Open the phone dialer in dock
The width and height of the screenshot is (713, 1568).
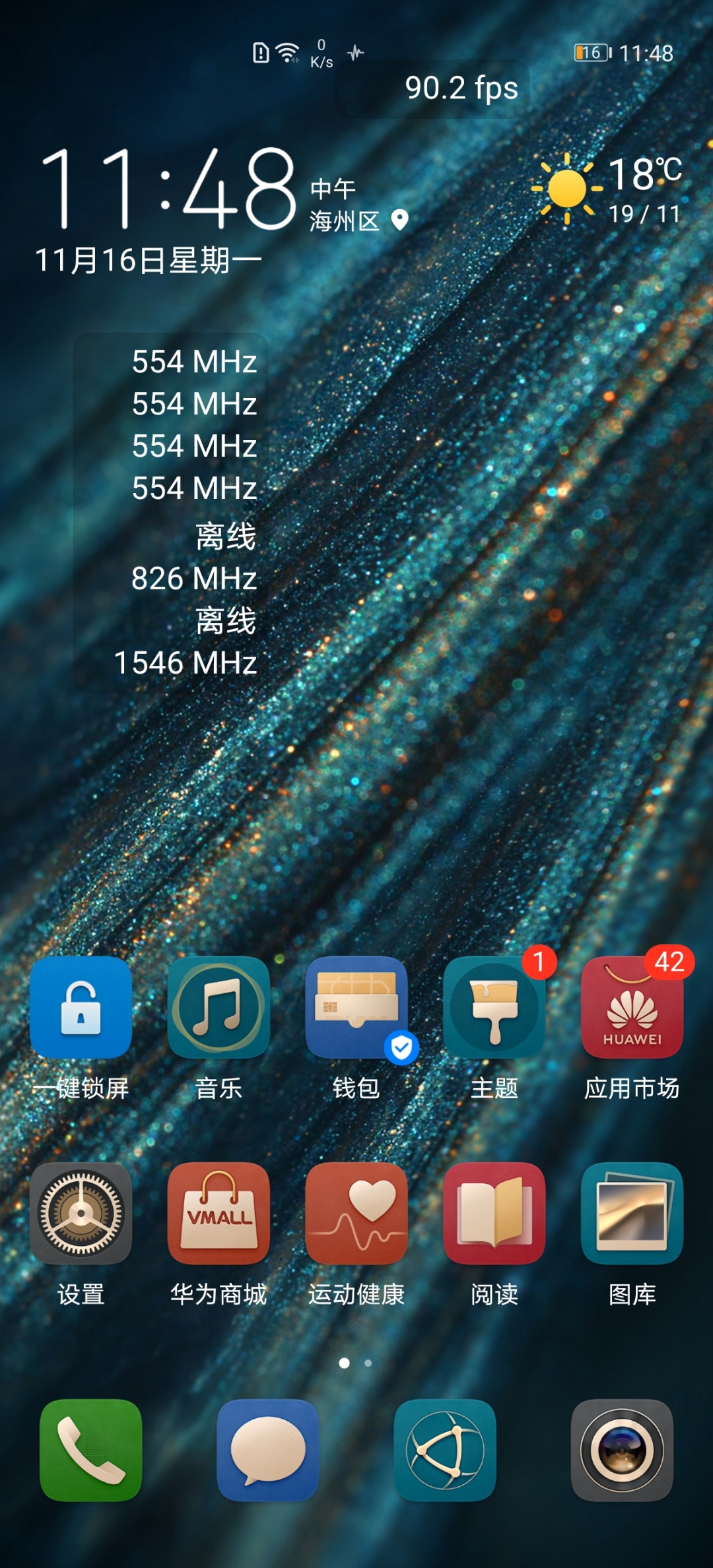[91, 1450]
